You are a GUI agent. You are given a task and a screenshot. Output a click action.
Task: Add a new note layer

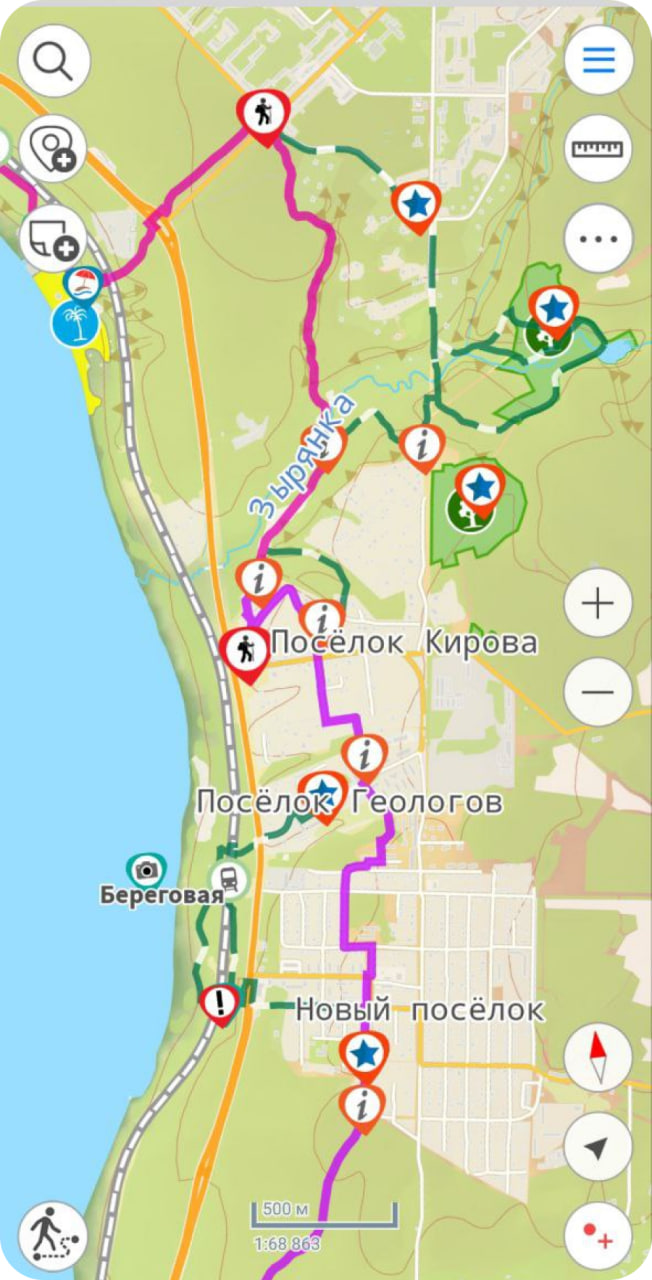click(x=53, y=238)
